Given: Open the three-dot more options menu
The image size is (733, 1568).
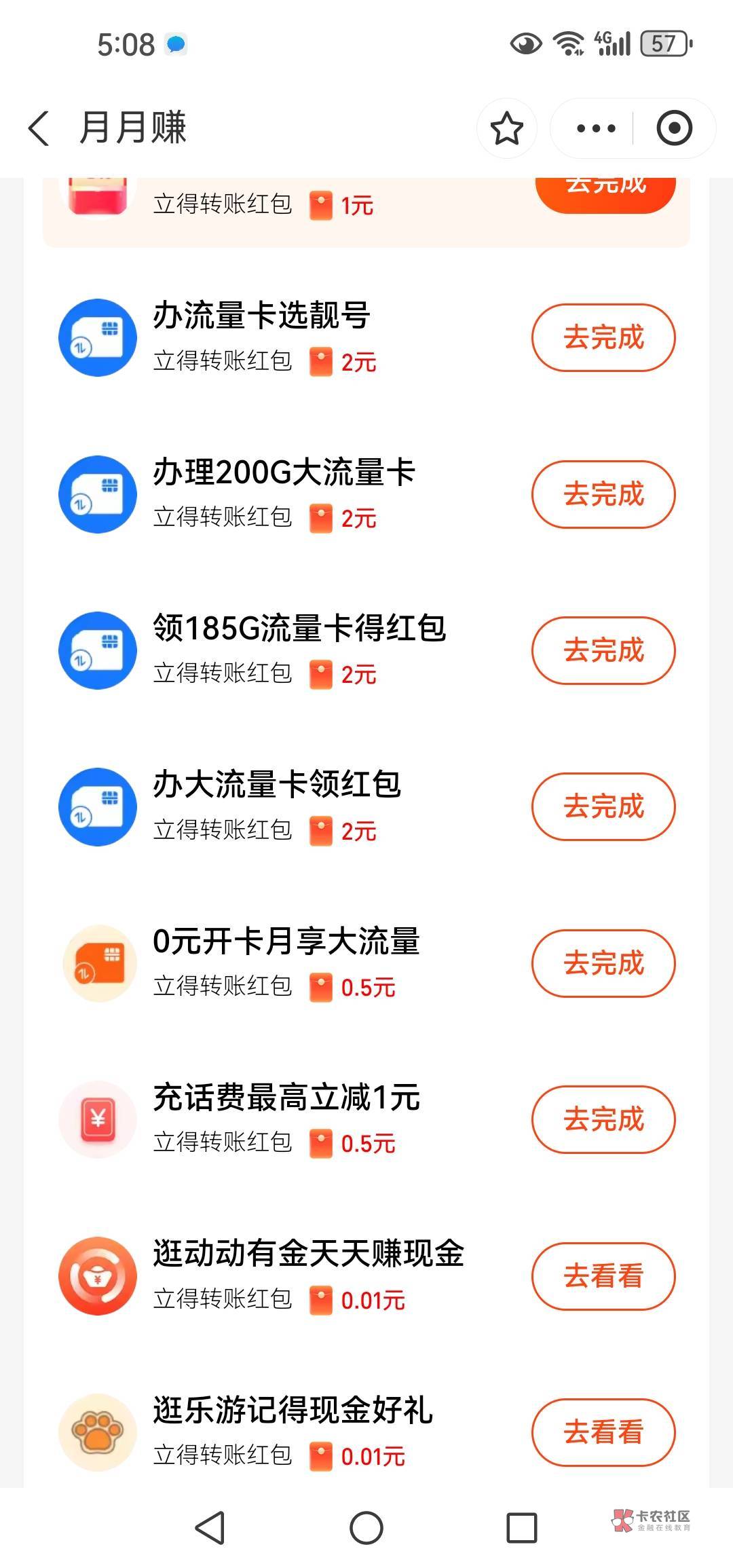Looking at the screenshot, I should coord(595,128).
